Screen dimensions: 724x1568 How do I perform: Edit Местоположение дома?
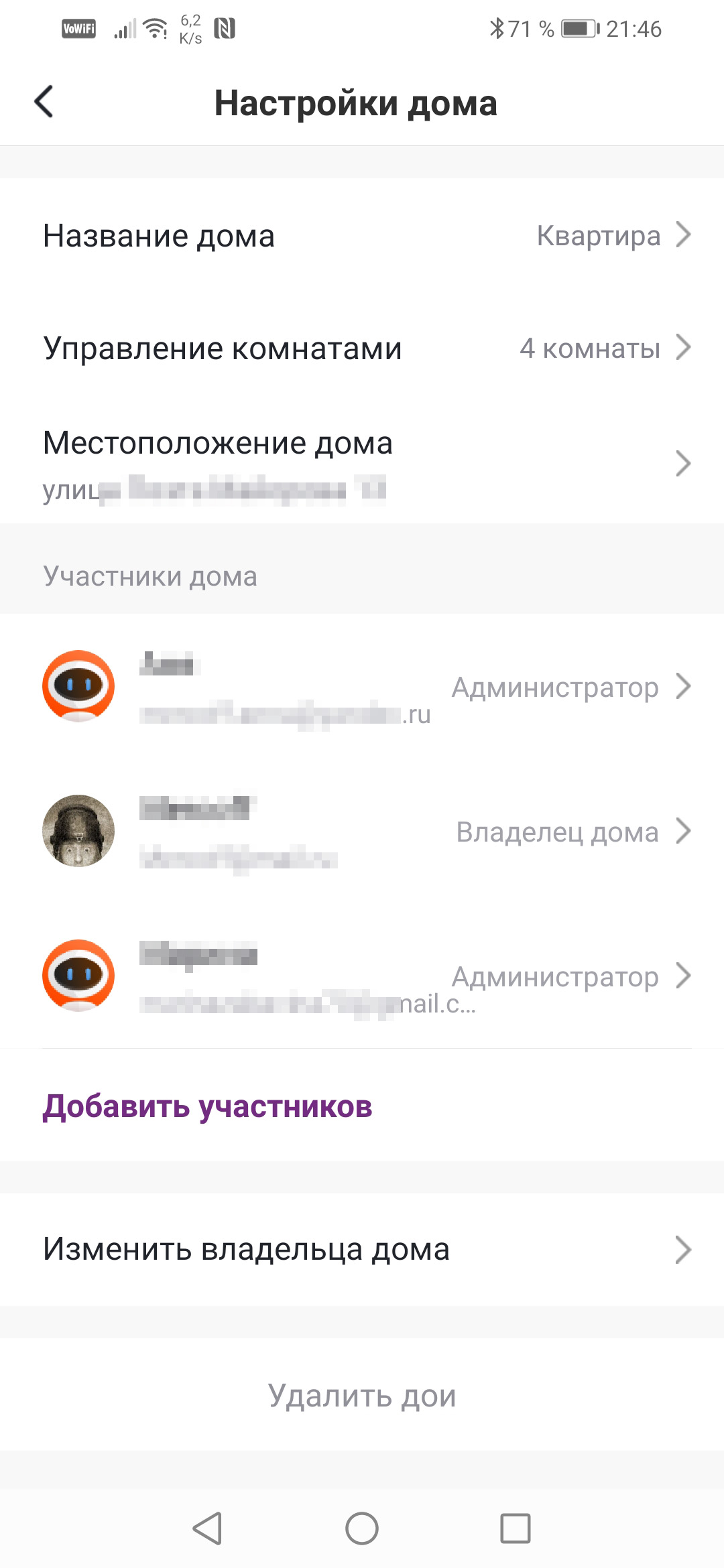point(362,464)
